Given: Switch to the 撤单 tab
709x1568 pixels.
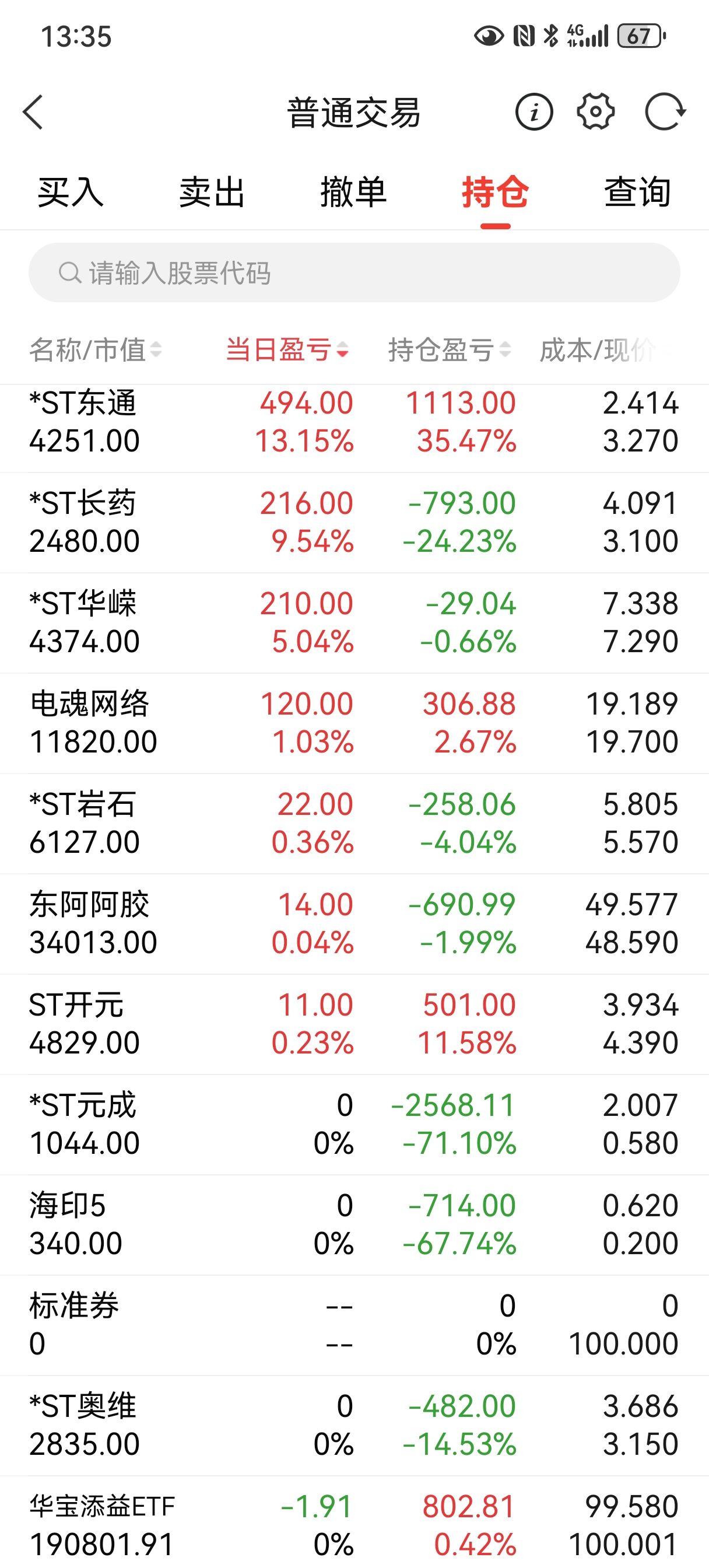Looking at the screenshot, I should click(x=353, y=192).
